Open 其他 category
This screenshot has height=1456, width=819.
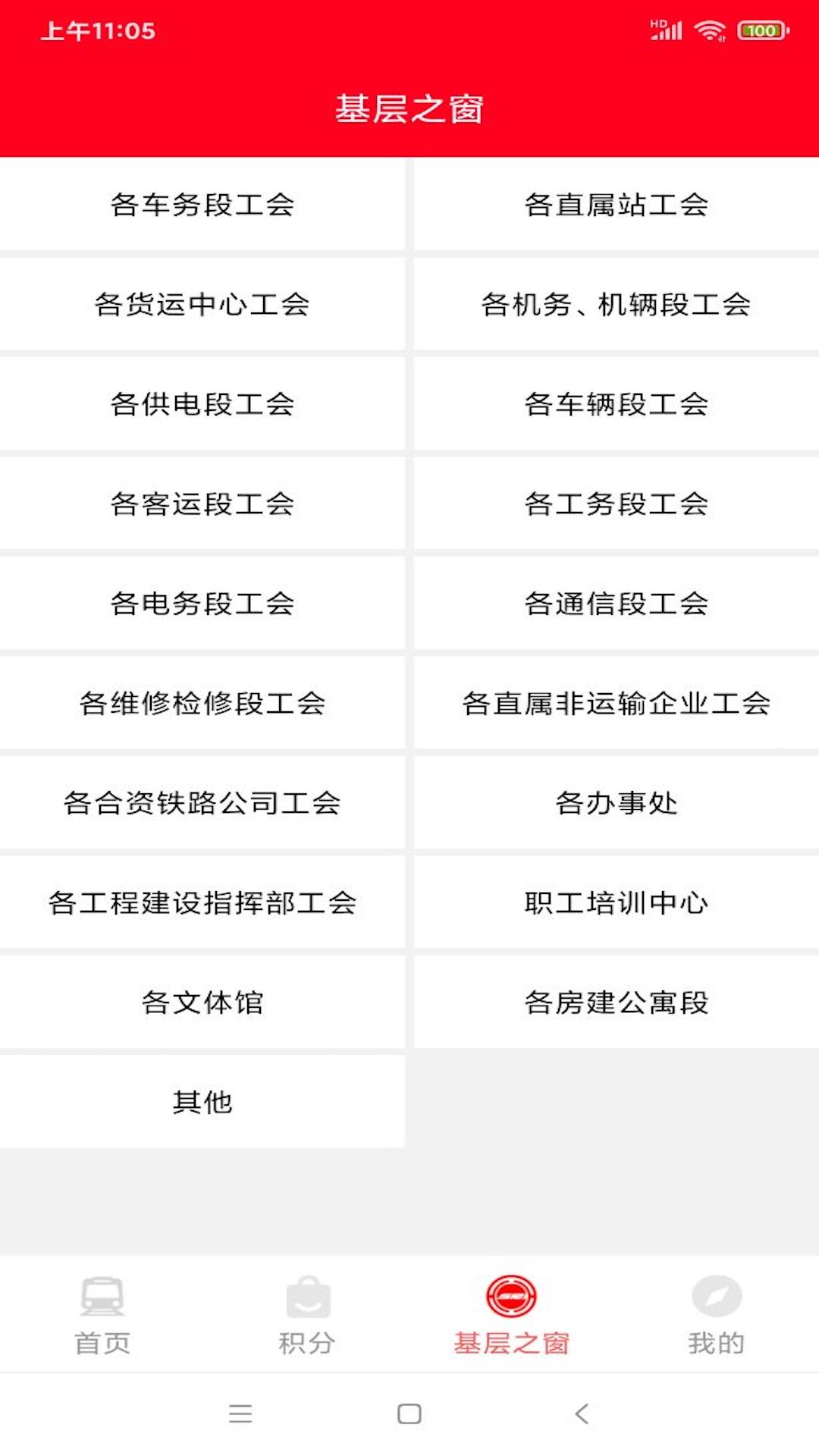click(x=202, y=1102)
